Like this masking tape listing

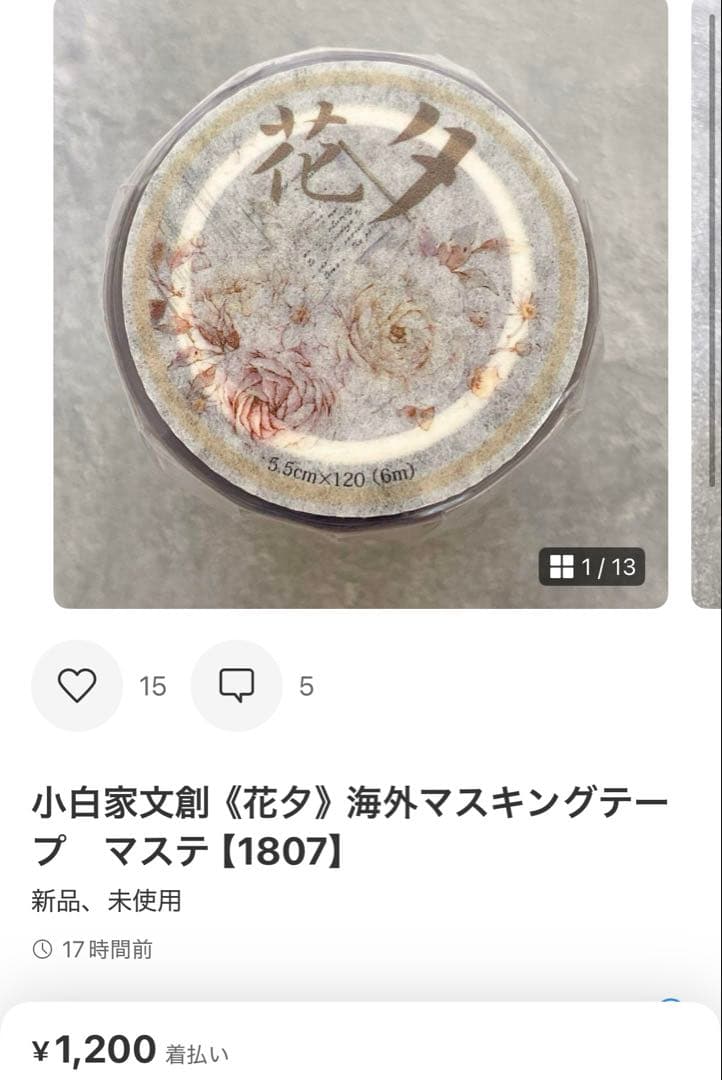pos(77,686)
